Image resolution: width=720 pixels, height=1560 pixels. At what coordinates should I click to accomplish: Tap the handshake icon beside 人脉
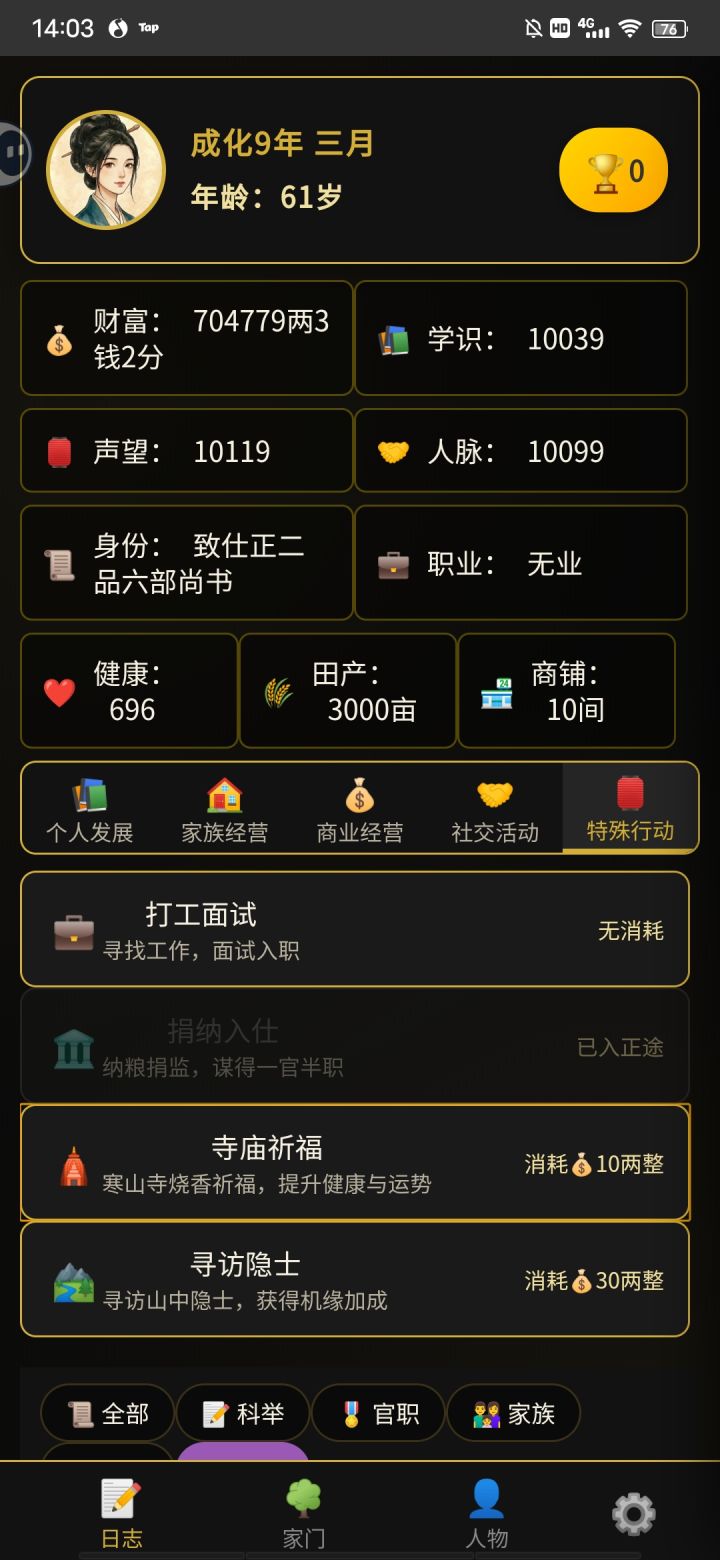[394, 450]
